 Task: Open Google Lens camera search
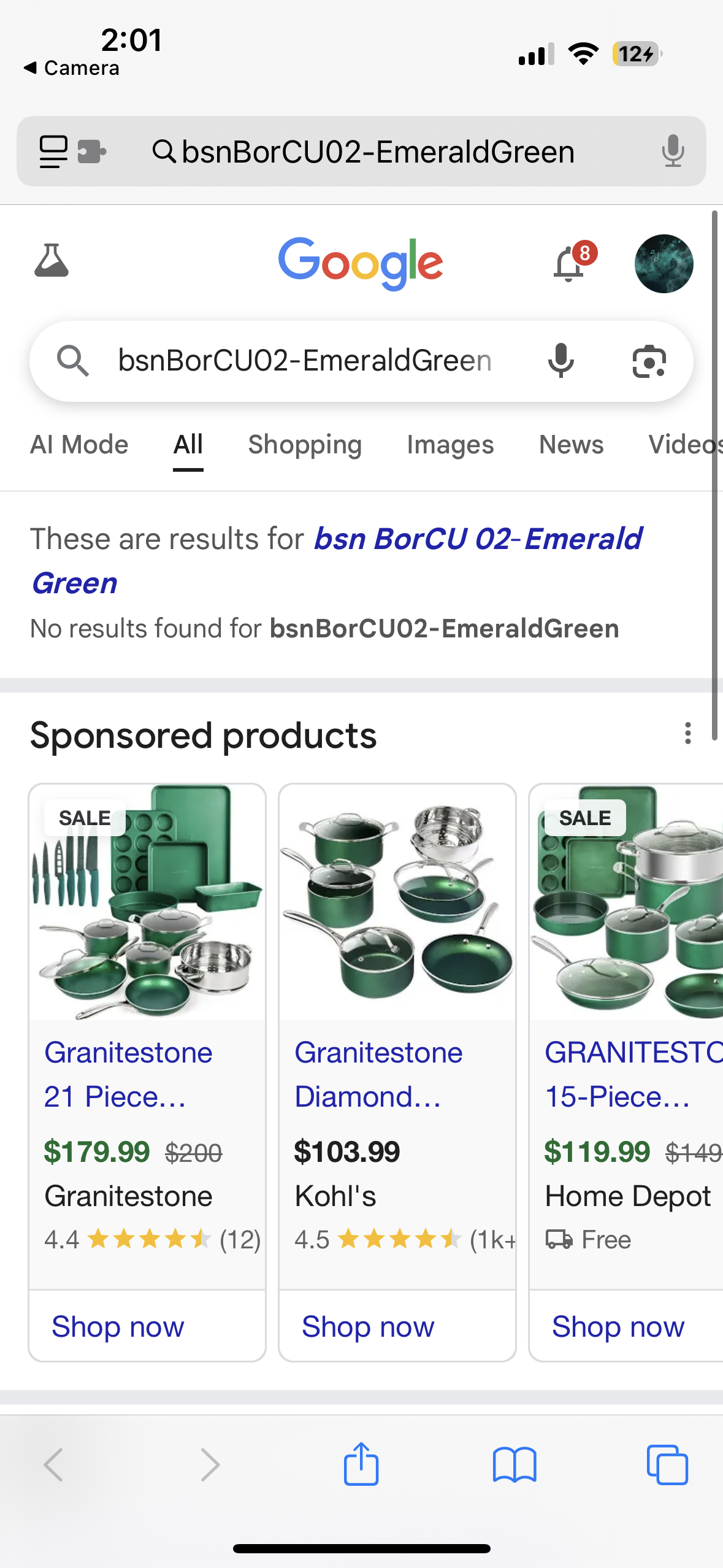649,361
